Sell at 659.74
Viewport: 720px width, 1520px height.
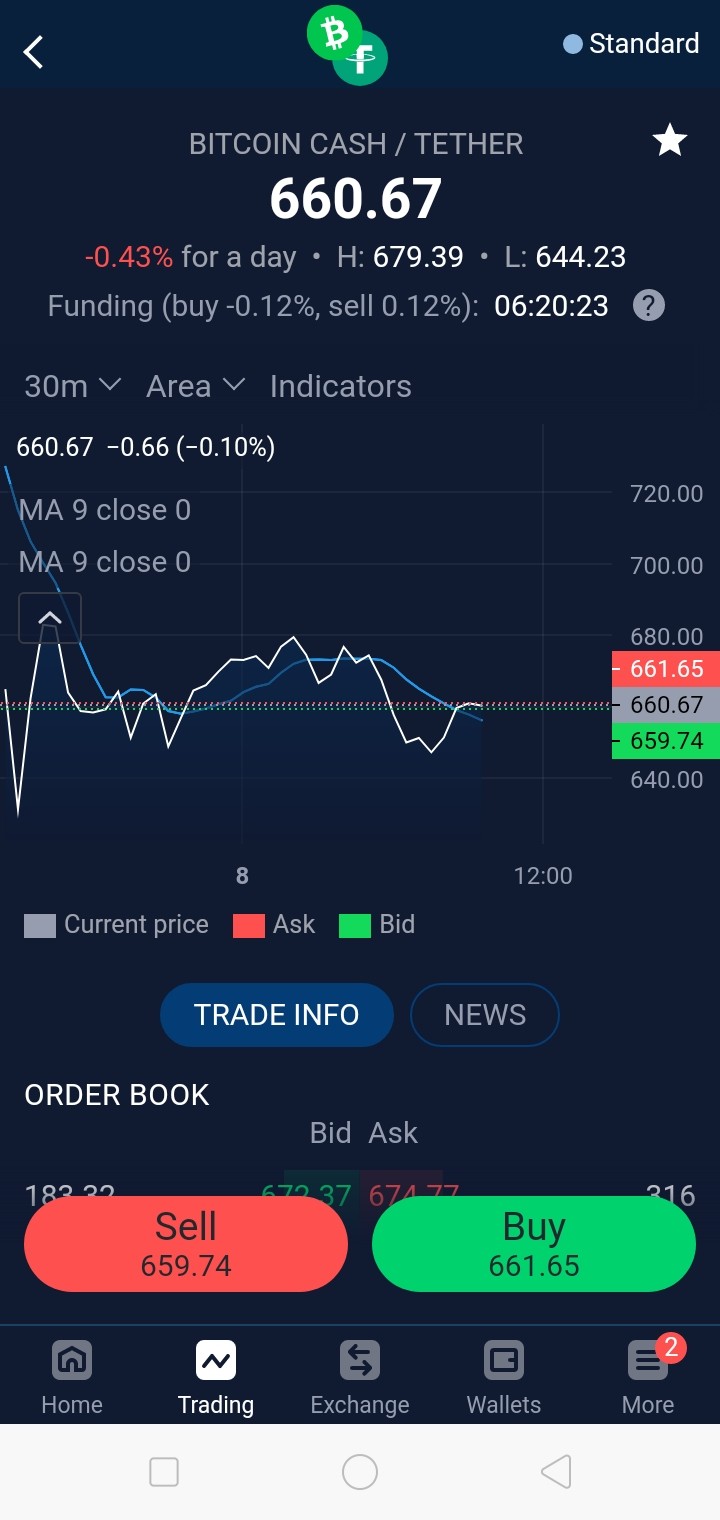pyautogui.click(x=186, y=1244)
